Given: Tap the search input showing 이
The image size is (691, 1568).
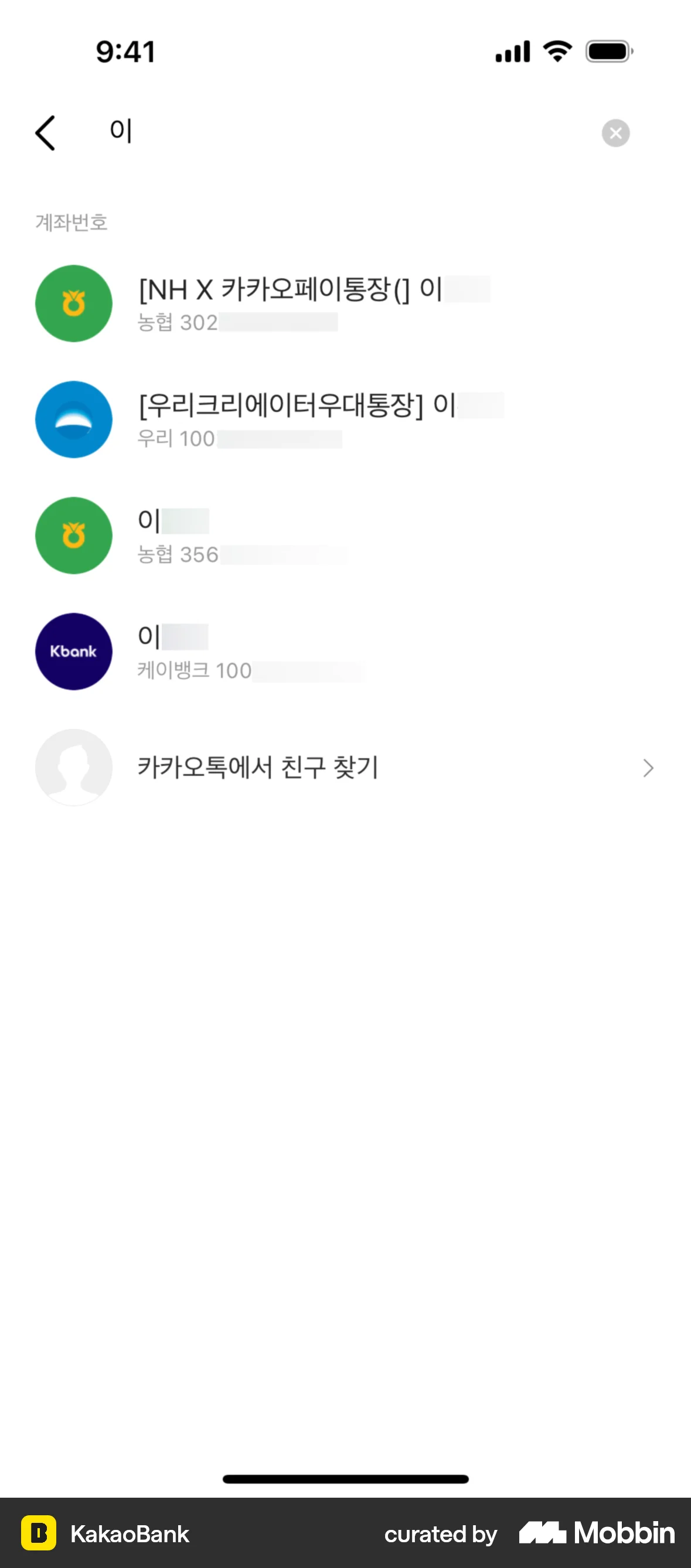Looking at the screenshot, I should click(x=244, y=132).
